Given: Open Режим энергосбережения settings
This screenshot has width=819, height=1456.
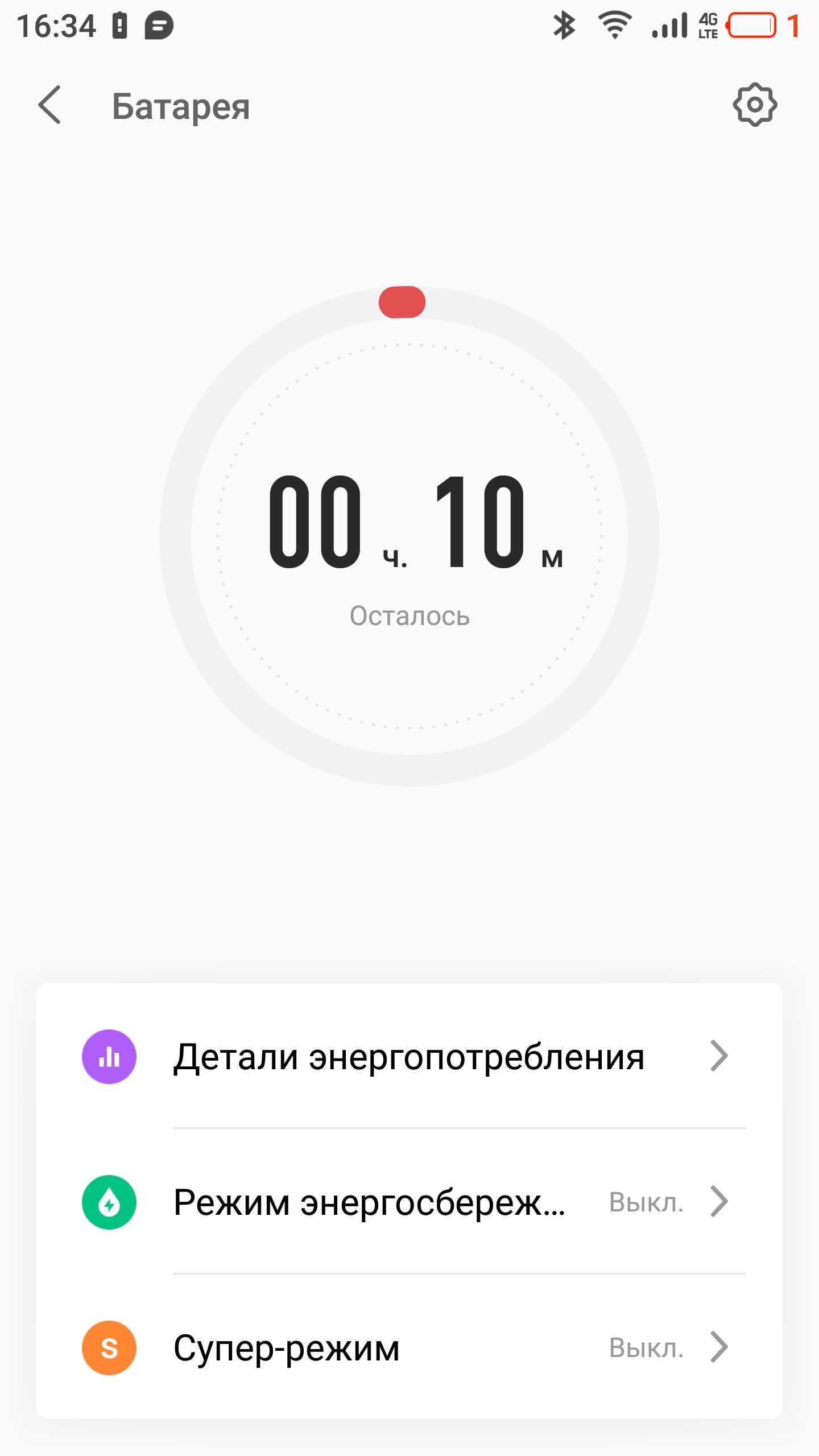Looking at the screenshot, I should 408,1202.
